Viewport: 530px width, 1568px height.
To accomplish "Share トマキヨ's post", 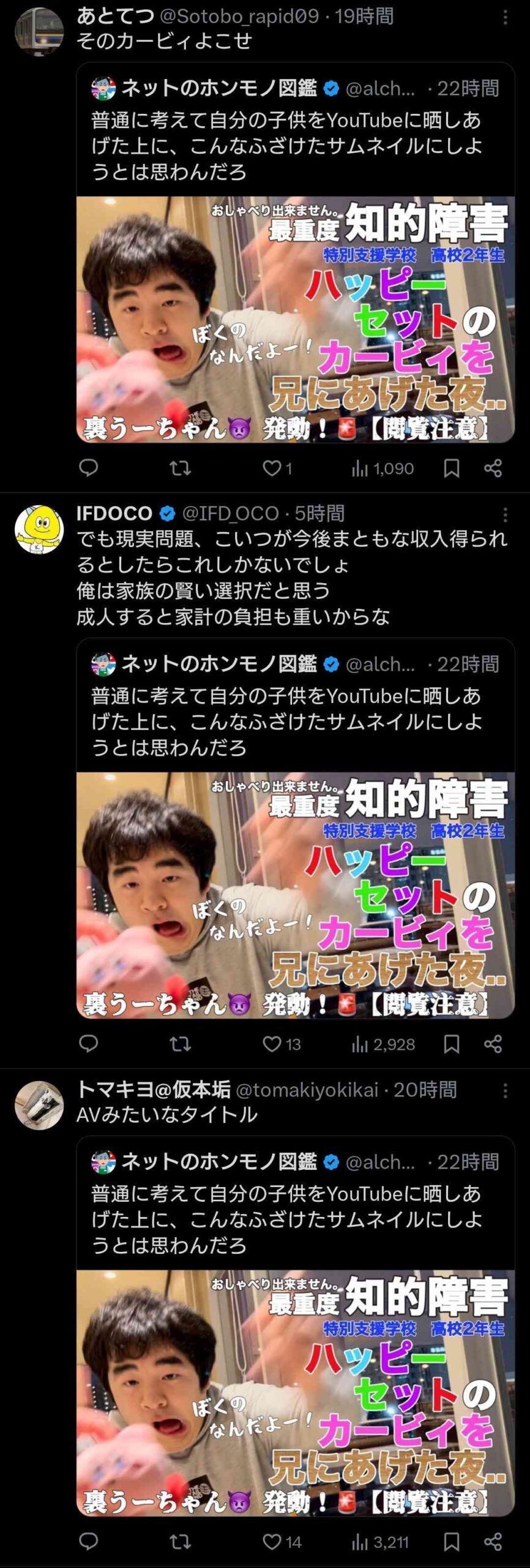I will point(493,1542).
